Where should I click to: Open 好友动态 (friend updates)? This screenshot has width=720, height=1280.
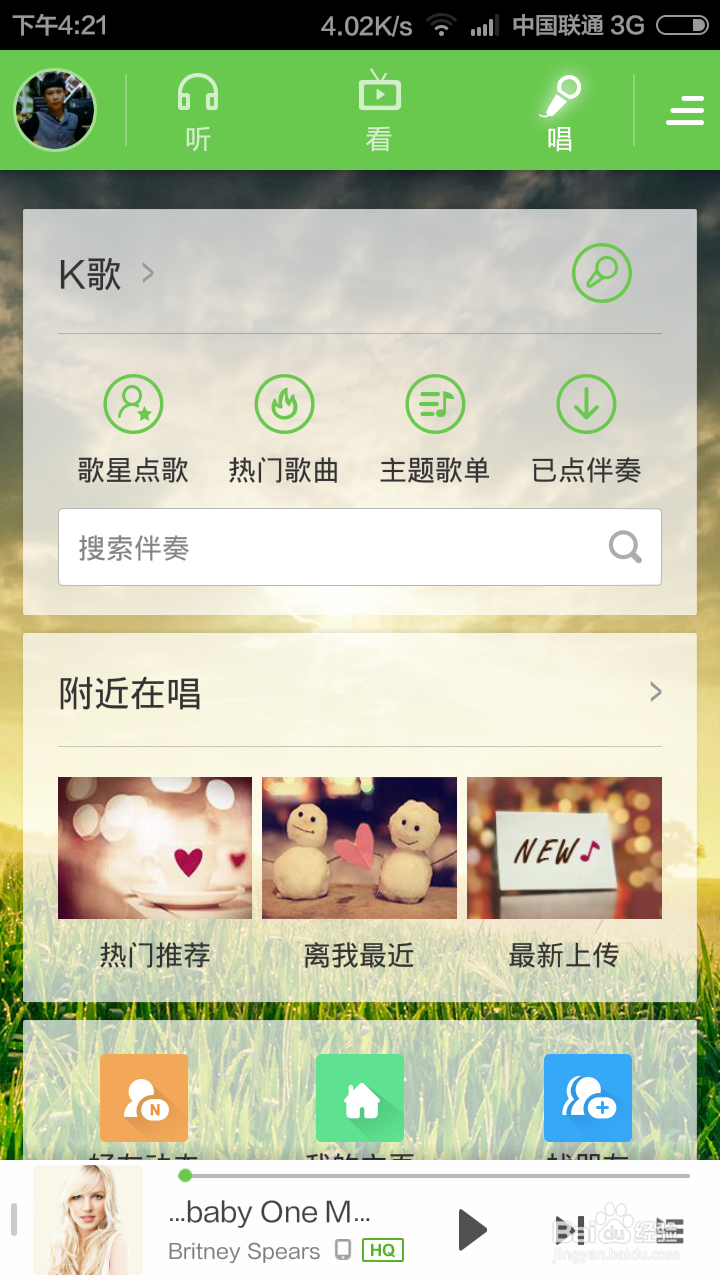click(x=143, y=1097)
